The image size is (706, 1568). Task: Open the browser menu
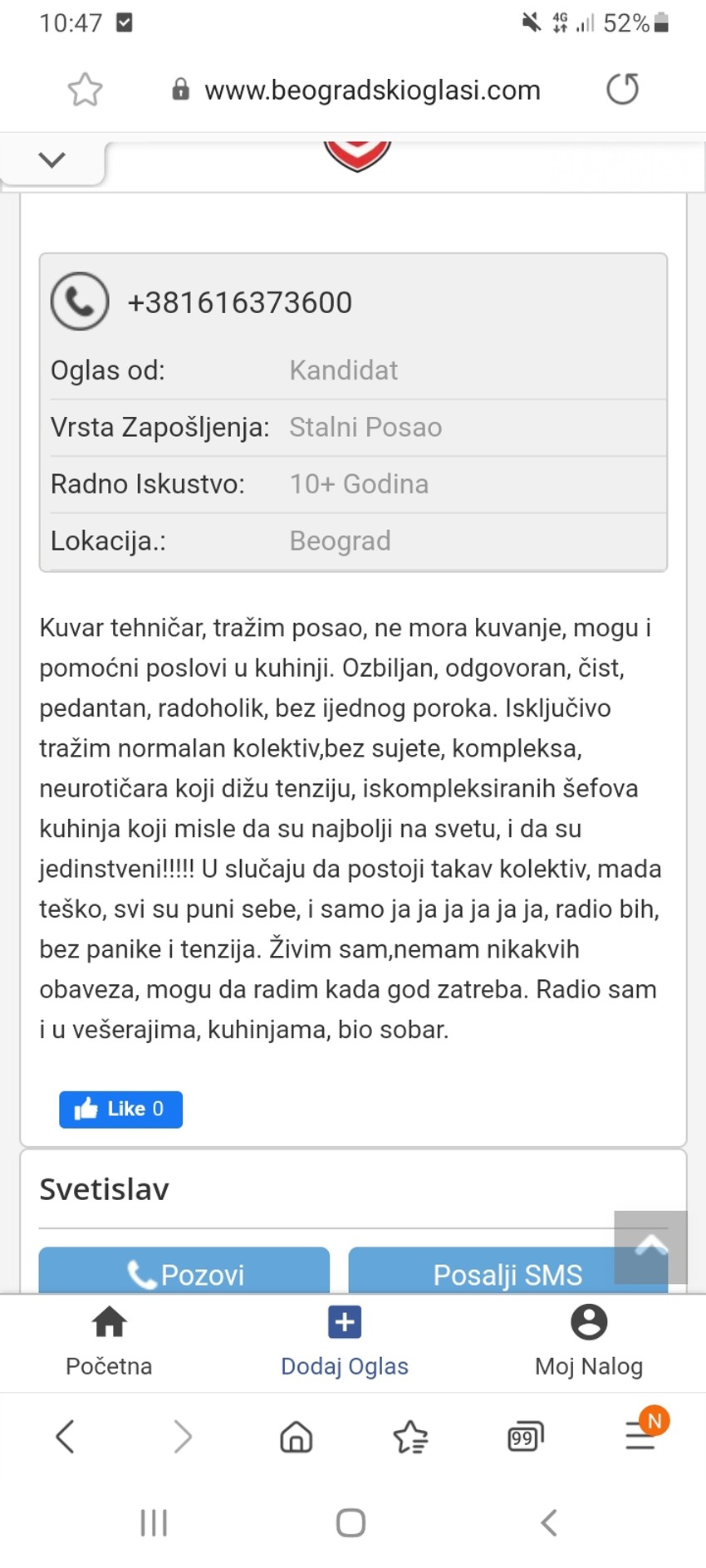[642, 1434]
